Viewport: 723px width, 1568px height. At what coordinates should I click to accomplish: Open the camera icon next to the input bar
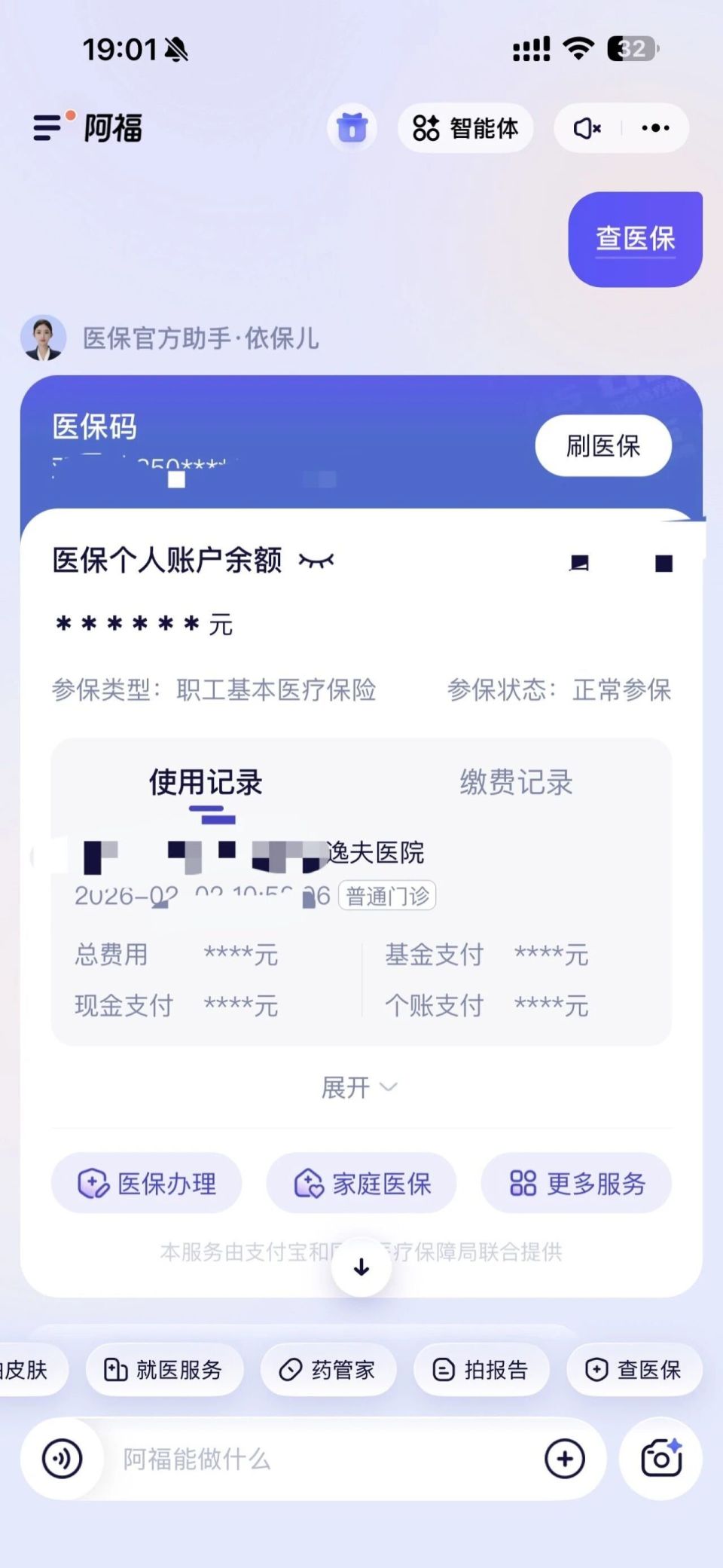[x=661, y=1458]
